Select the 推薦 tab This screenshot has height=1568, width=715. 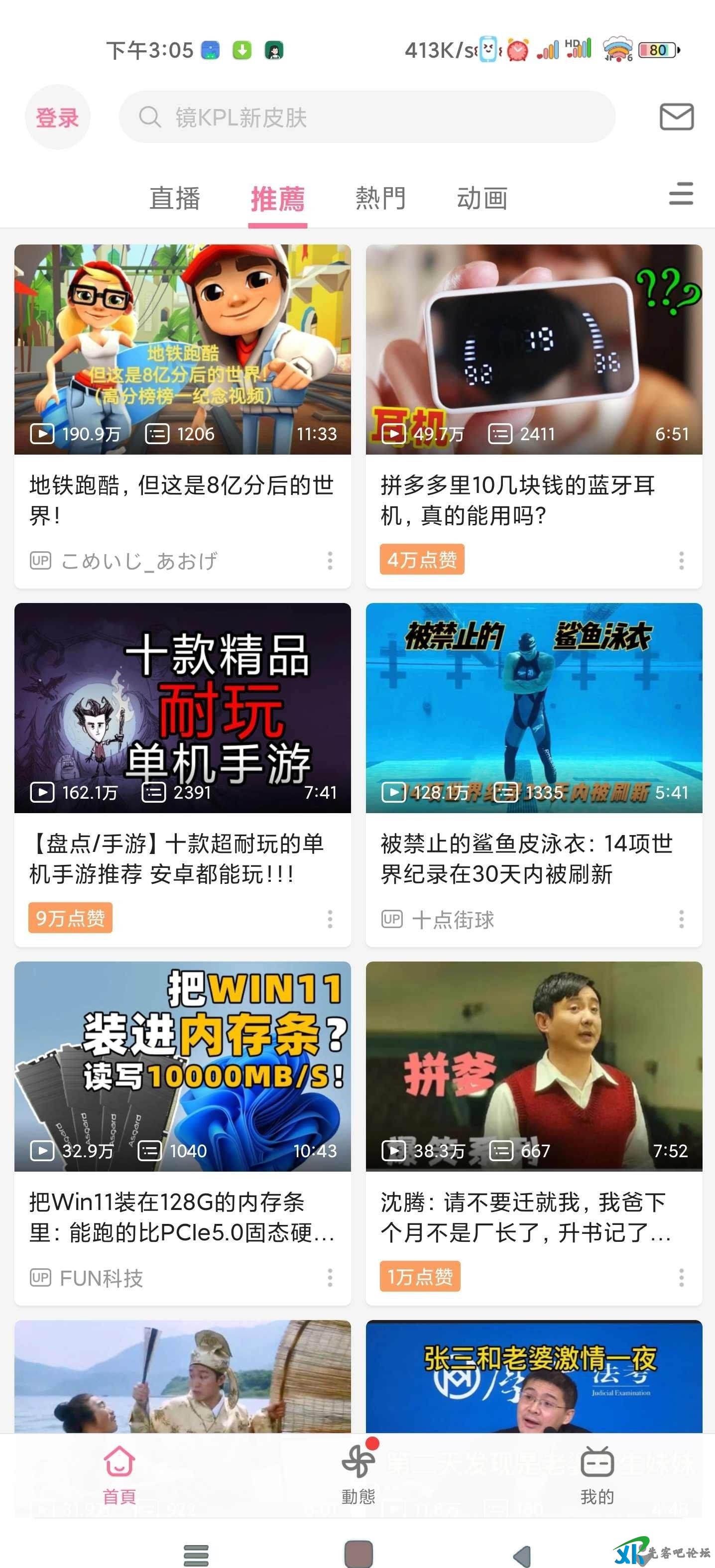click(x=277, y=199)
